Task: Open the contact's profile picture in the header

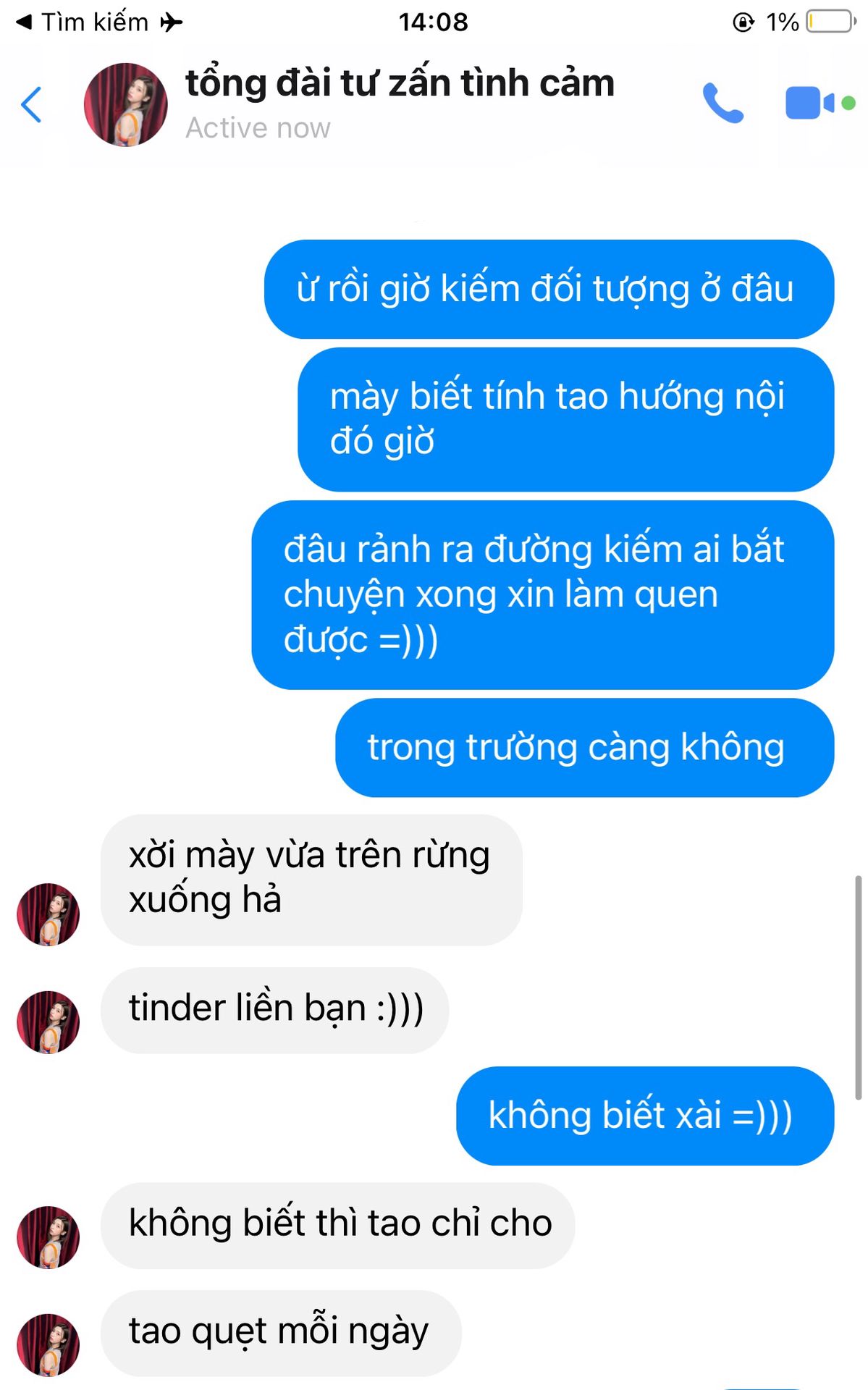Action: [x=126, y=104]
